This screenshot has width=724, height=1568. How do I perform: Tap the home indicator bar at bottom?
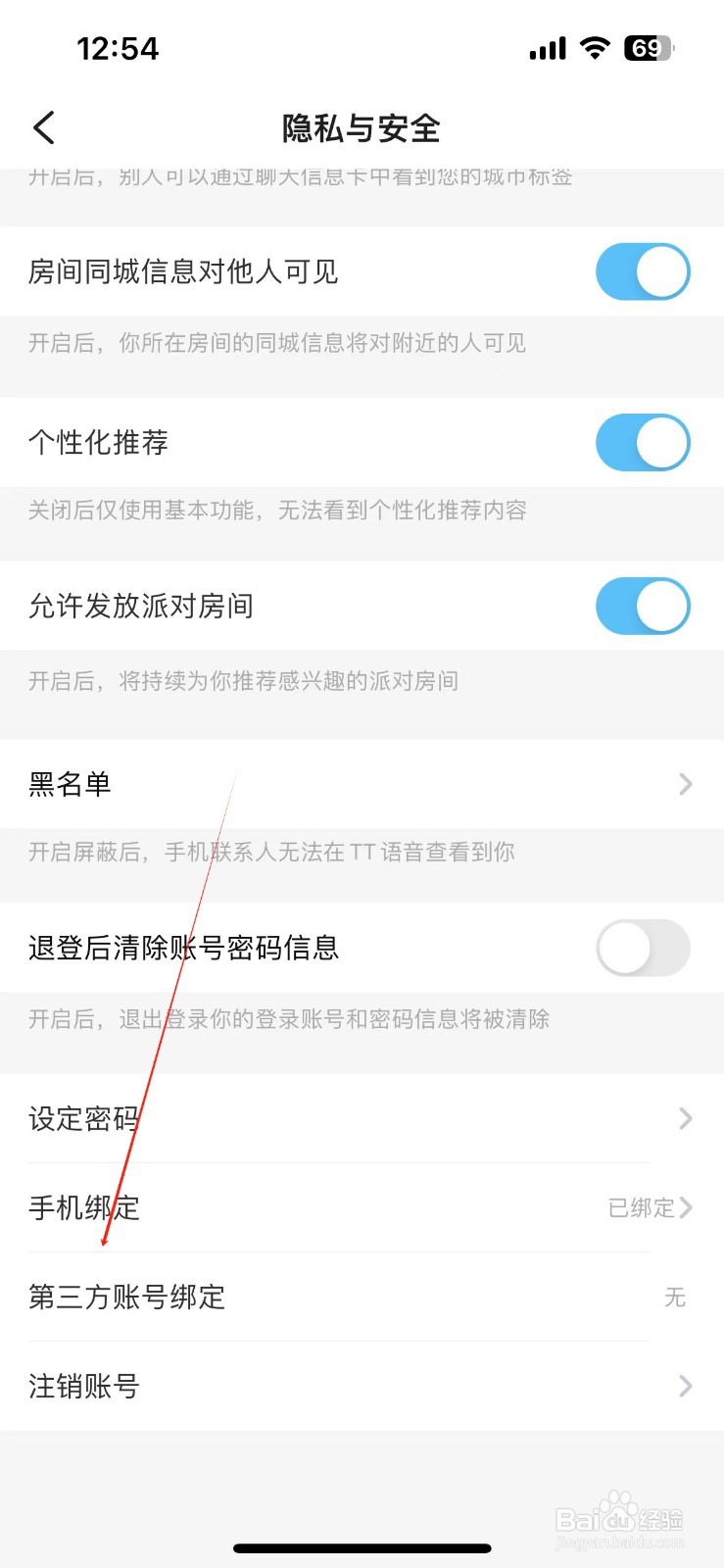(362, 1547)
